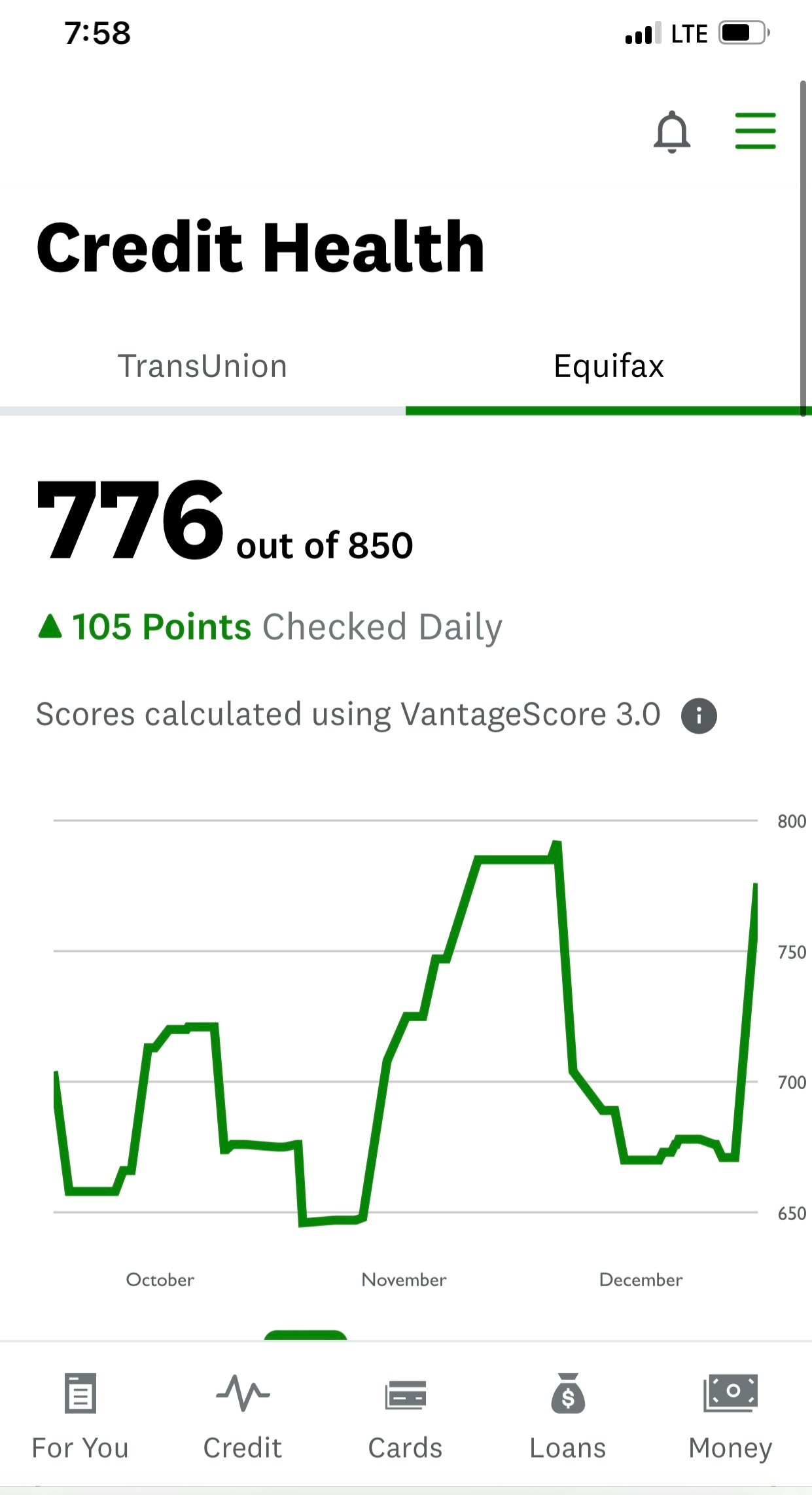
Task: Open the notifications bell
Action: (x=672, y=132)
